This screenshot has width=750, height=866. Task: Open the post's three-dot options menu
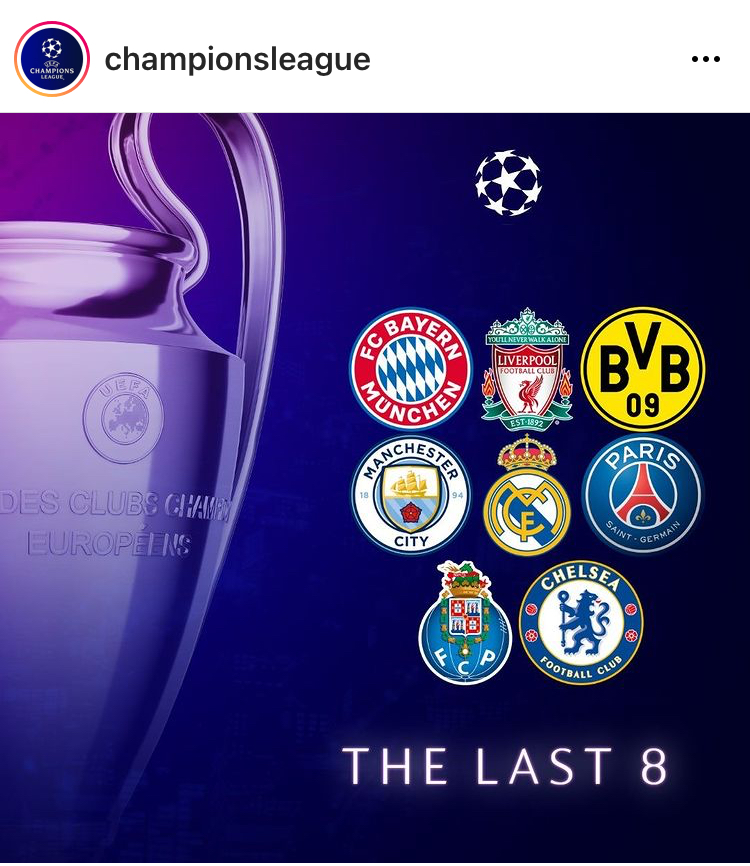point(706,59)
